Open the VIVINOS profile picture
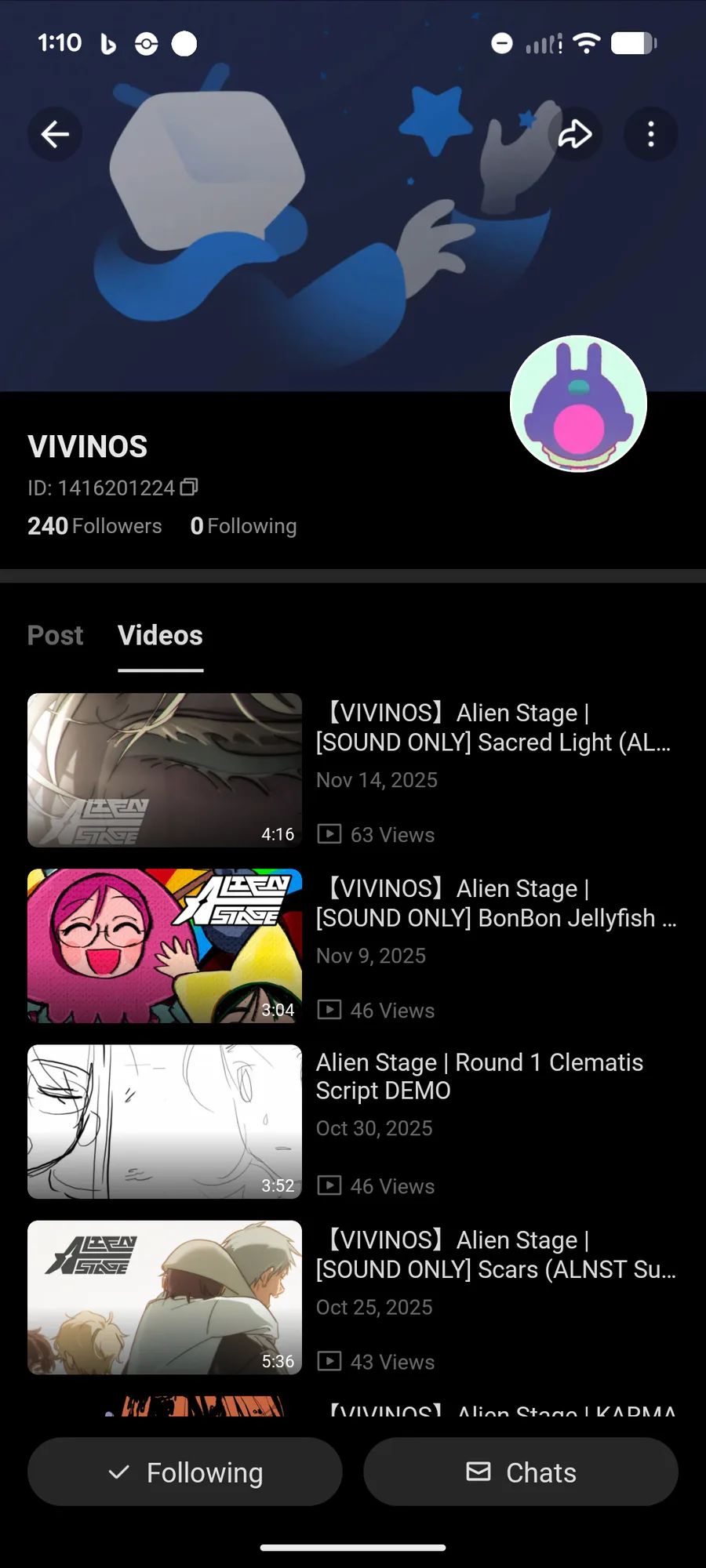This screenshot has height=1568, width=706. (x=578, y=404)
